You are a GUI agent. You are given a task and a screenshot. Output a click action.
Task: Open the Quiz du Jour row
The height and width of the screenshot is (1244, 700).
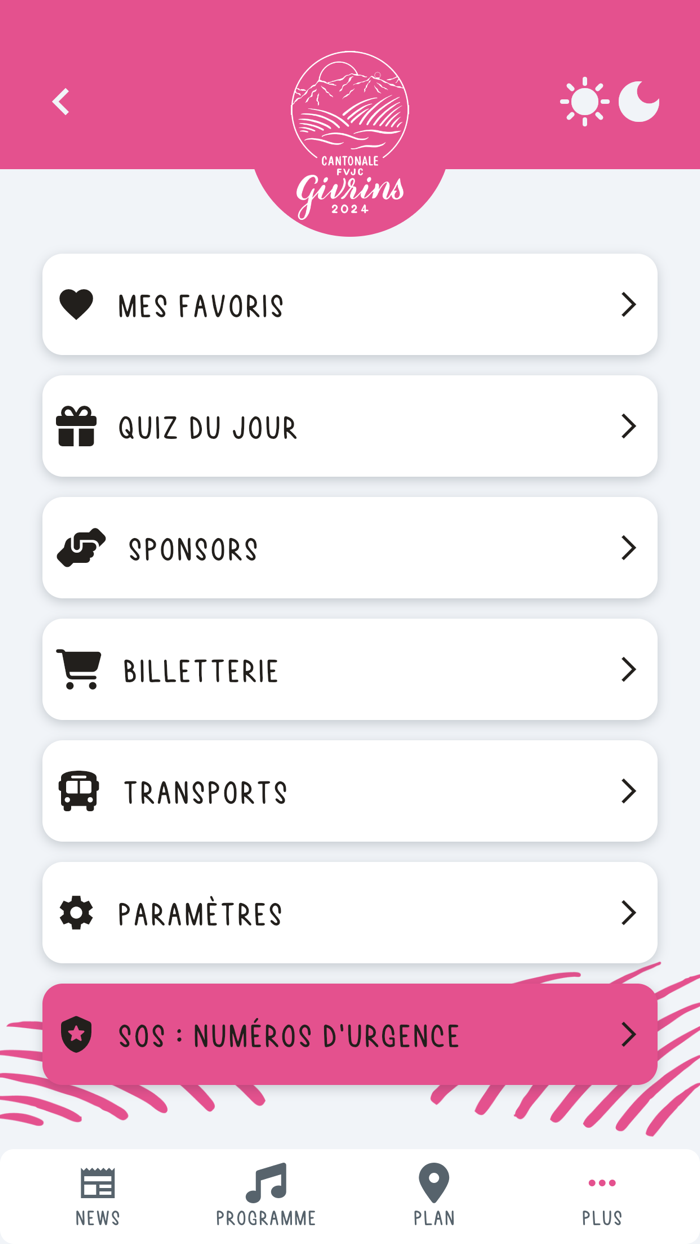pyautogui.click(x=350, y=427)
